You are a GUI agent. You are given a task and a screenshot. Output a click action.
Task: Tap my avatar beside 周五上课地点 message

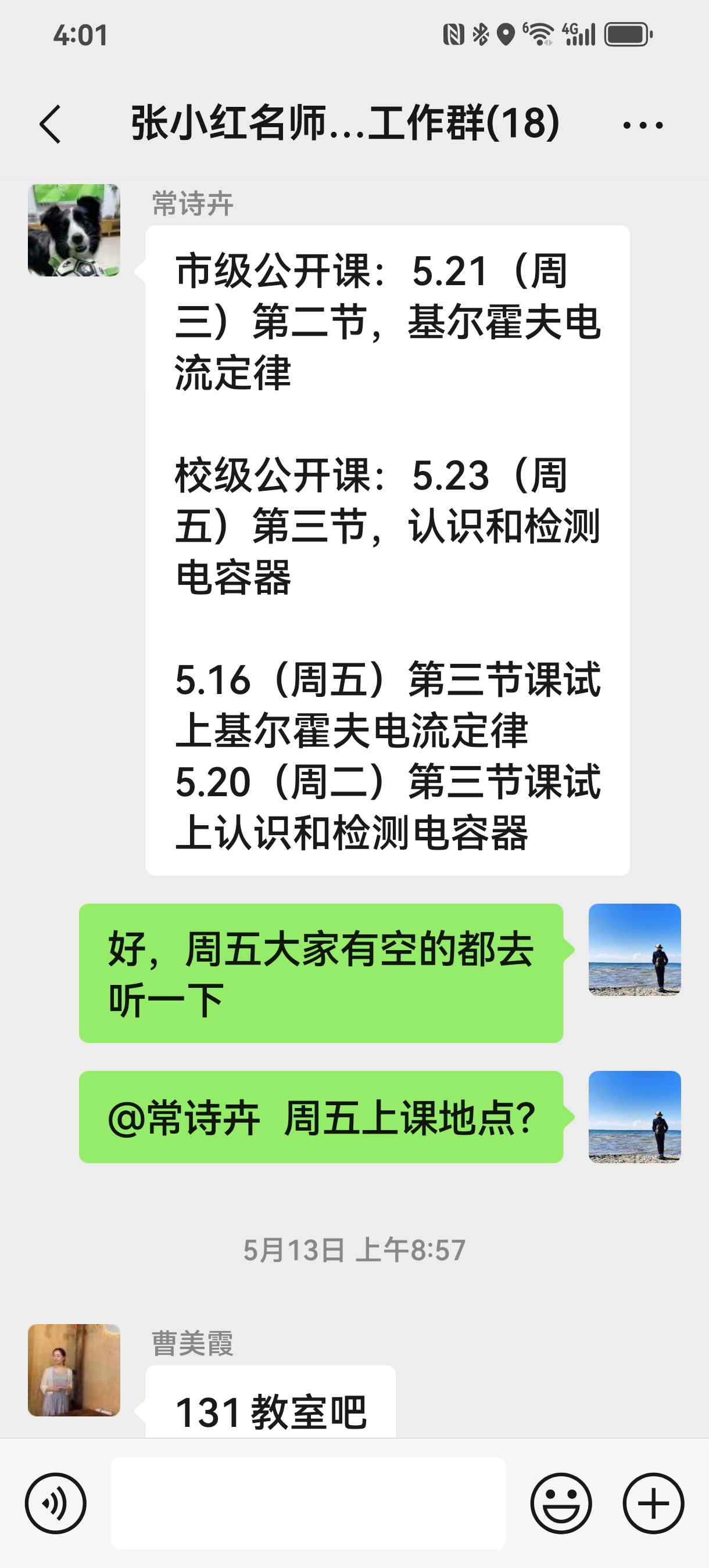tap(634, 1117)
